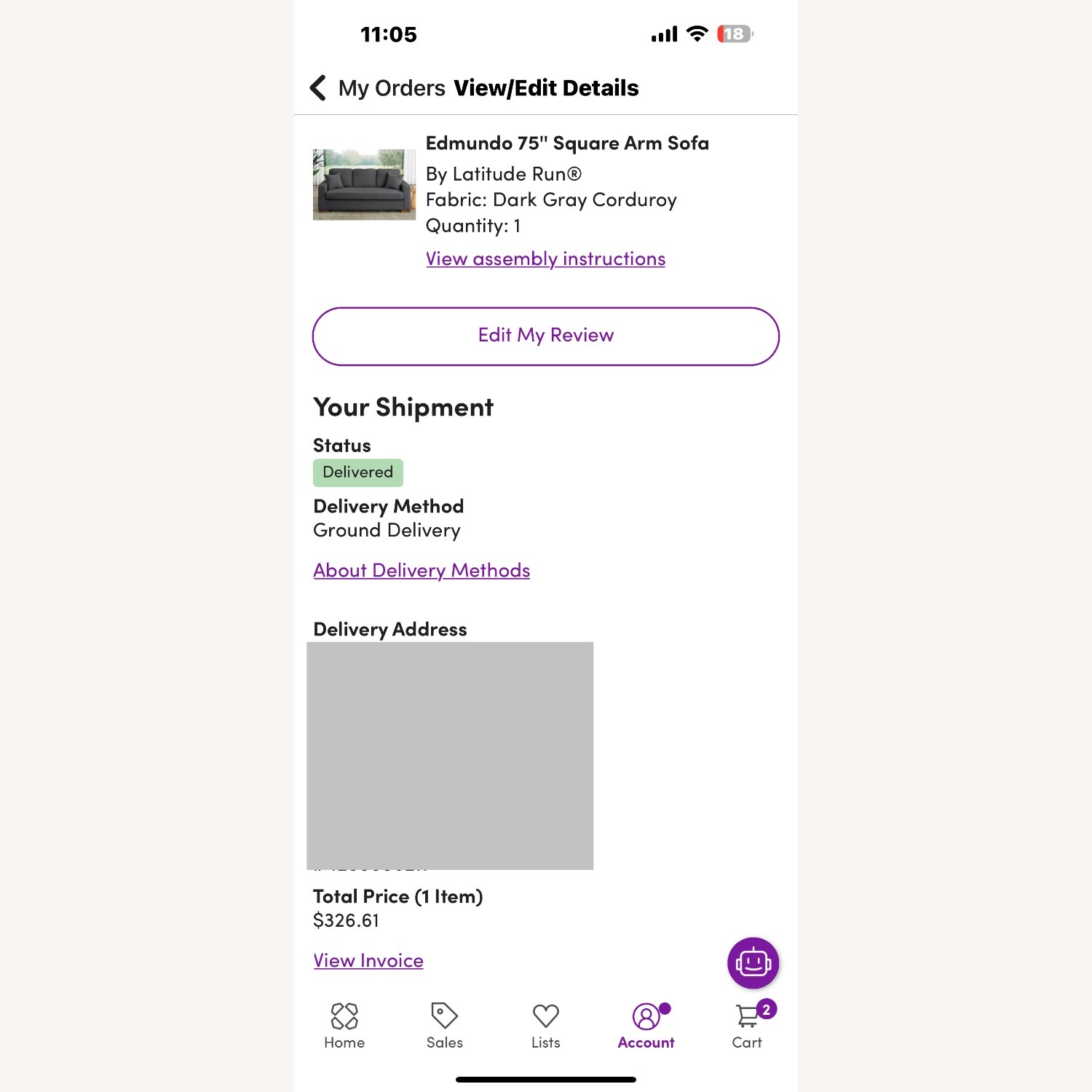1092x1092 pixels.
Task: Open the Edmundo sofa product image
Action: (x=364, y=184)
